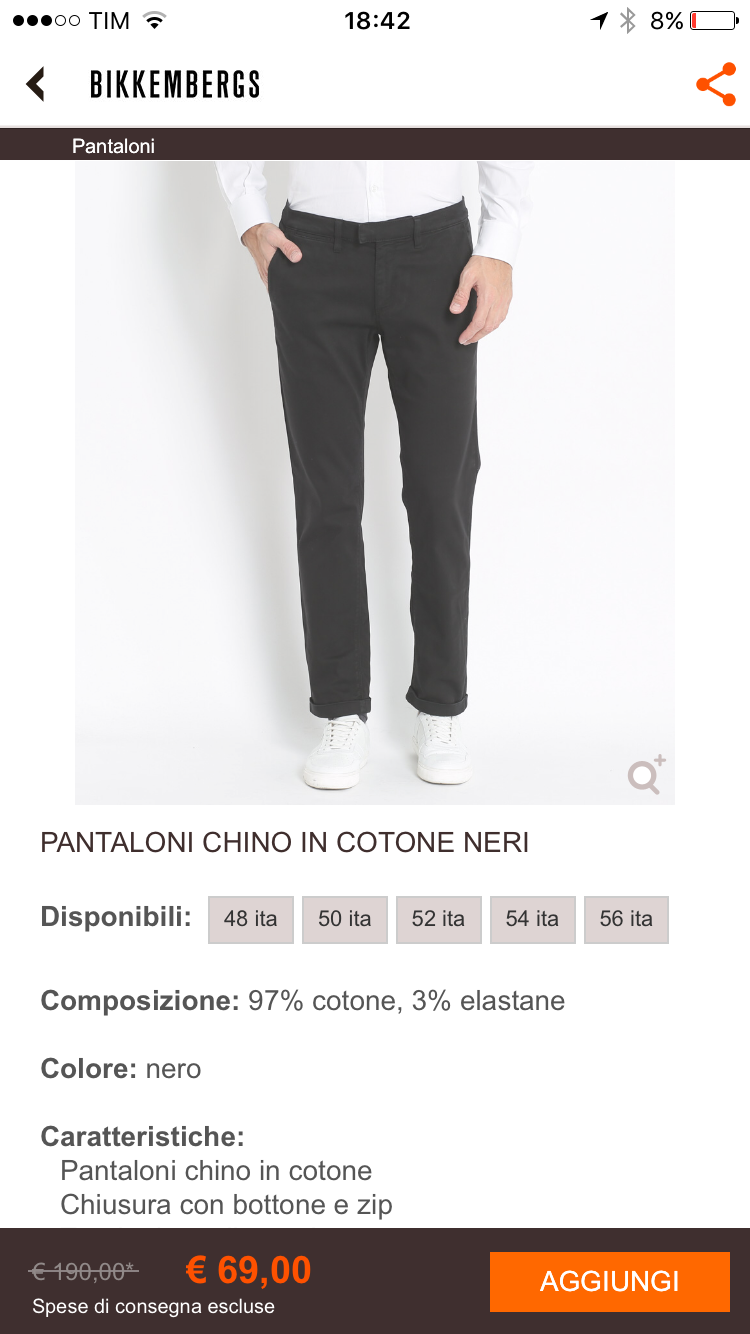Pick size 52 ita
Viewport: 750px width, 1334px height.
click(x=438, y=919)
